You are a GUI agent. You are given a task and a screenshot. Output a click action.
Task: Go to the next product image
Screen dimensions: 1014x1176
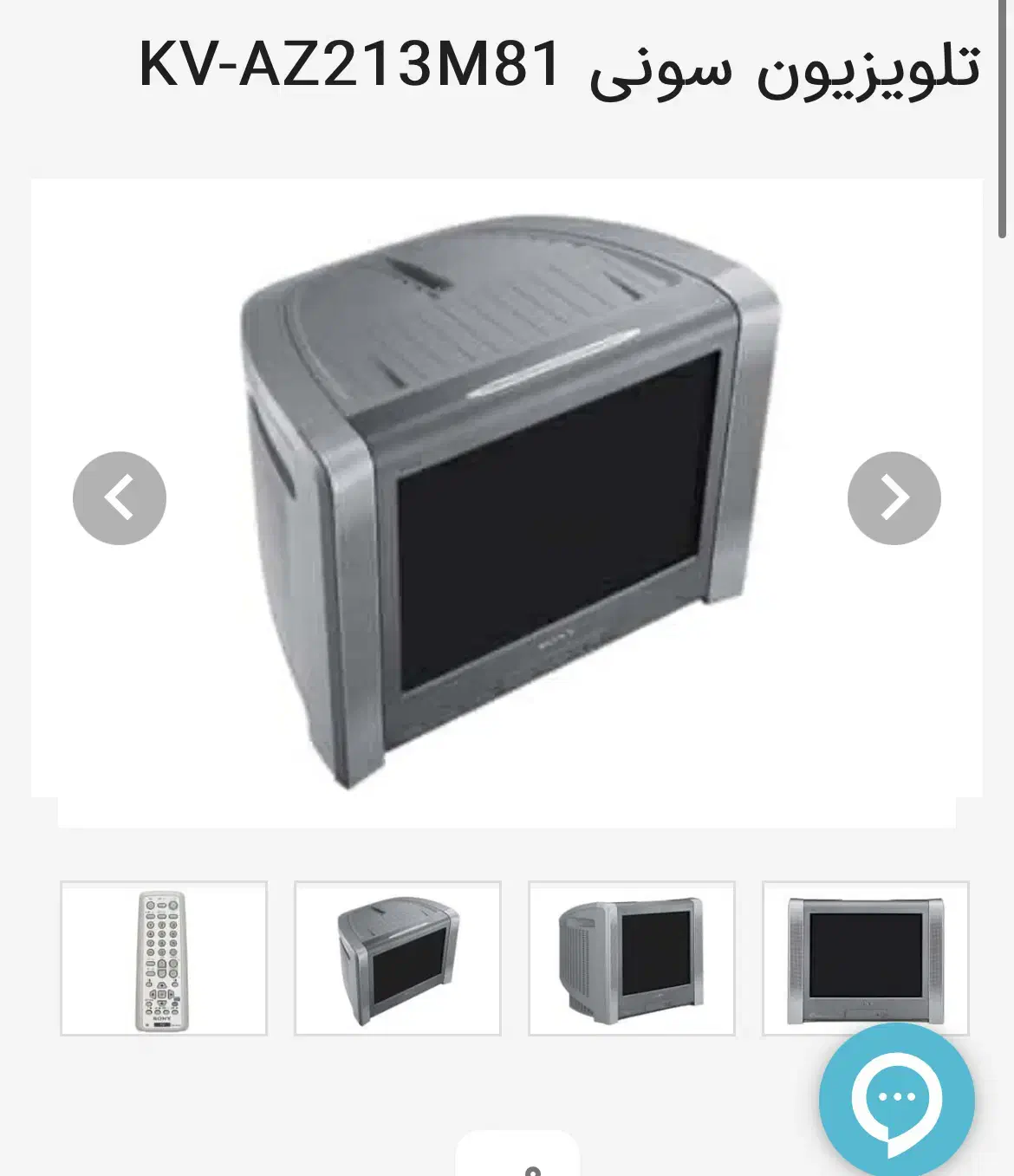tap(894, 498)
